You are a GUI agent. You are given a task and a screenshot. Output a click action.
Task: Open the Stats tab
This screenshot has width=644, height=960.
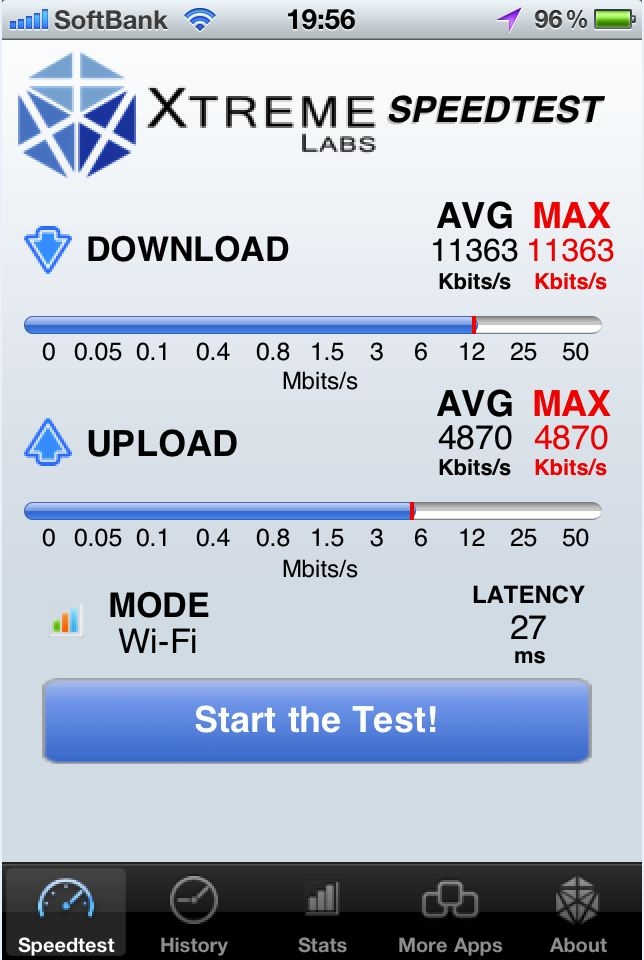[322, 914]
